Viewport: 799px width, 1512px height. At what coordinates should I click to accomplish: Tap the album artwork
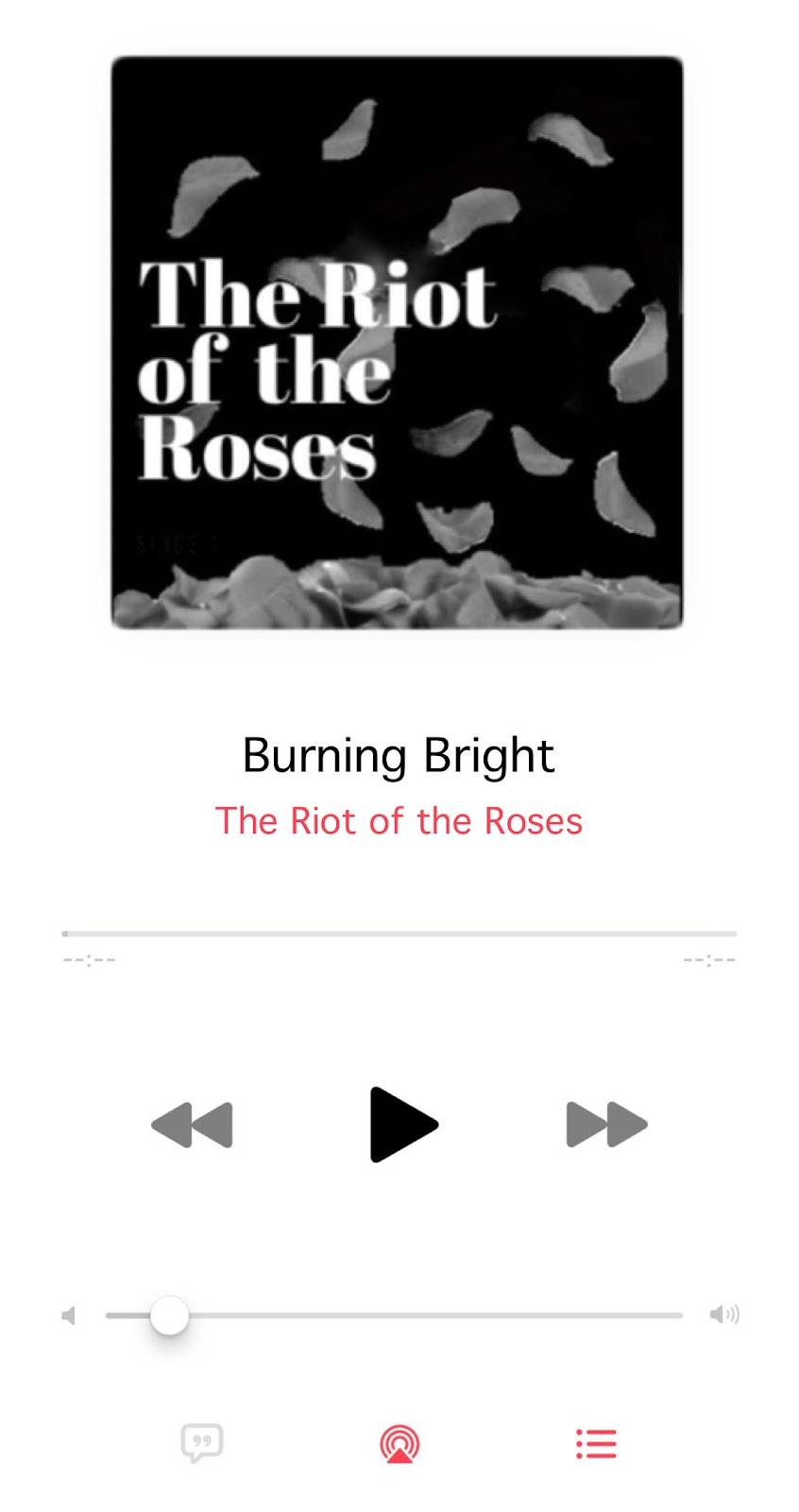(x=397, y=342)
